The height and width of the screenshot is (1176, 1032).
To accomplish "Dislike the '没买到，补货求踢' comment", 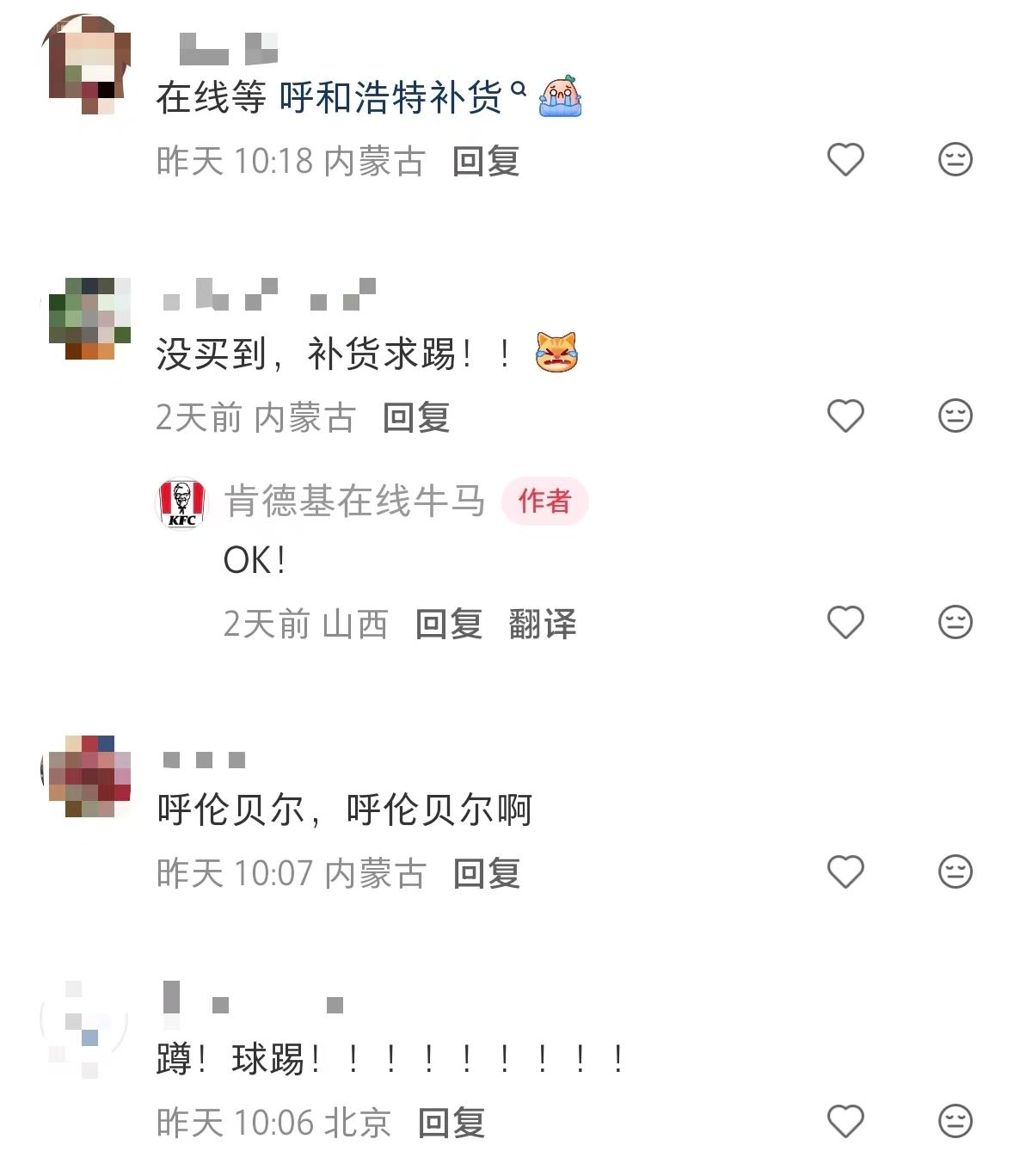I will pyautogui.click(x=955, y=416).
